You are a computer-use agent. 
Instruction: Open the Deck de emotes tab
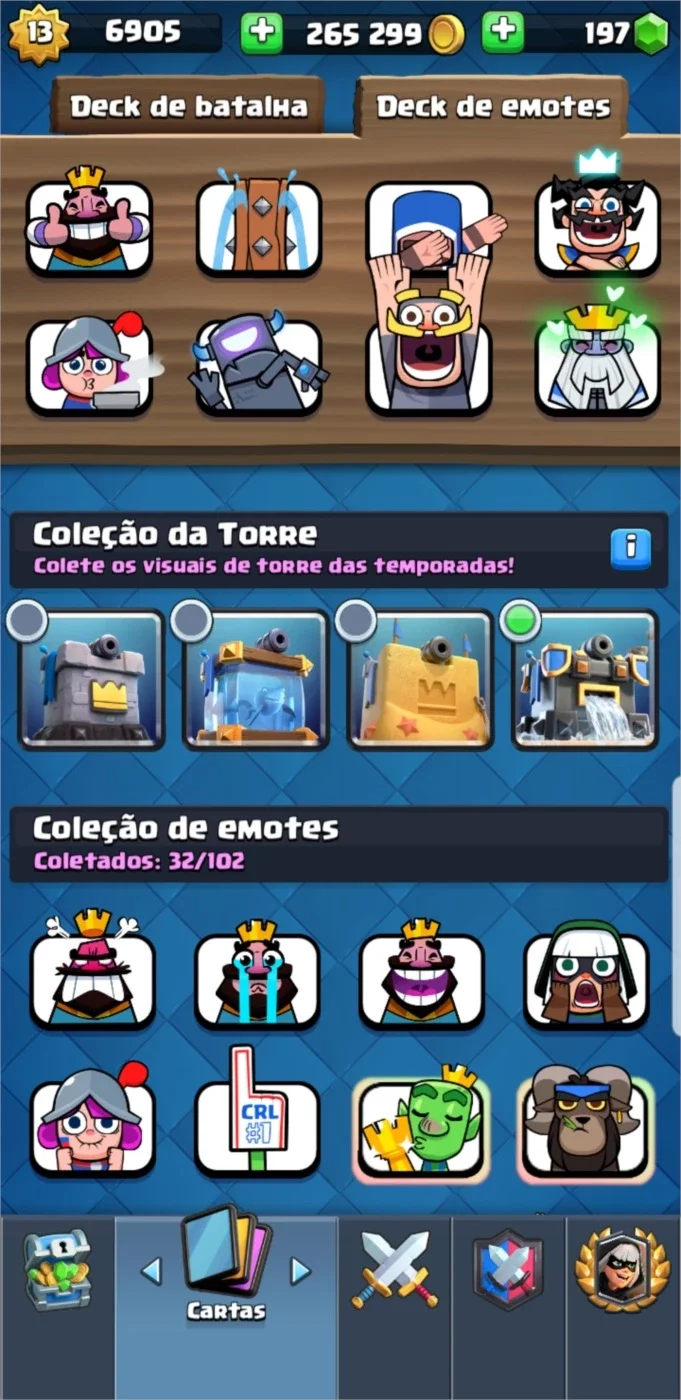[x=492, y=106]
